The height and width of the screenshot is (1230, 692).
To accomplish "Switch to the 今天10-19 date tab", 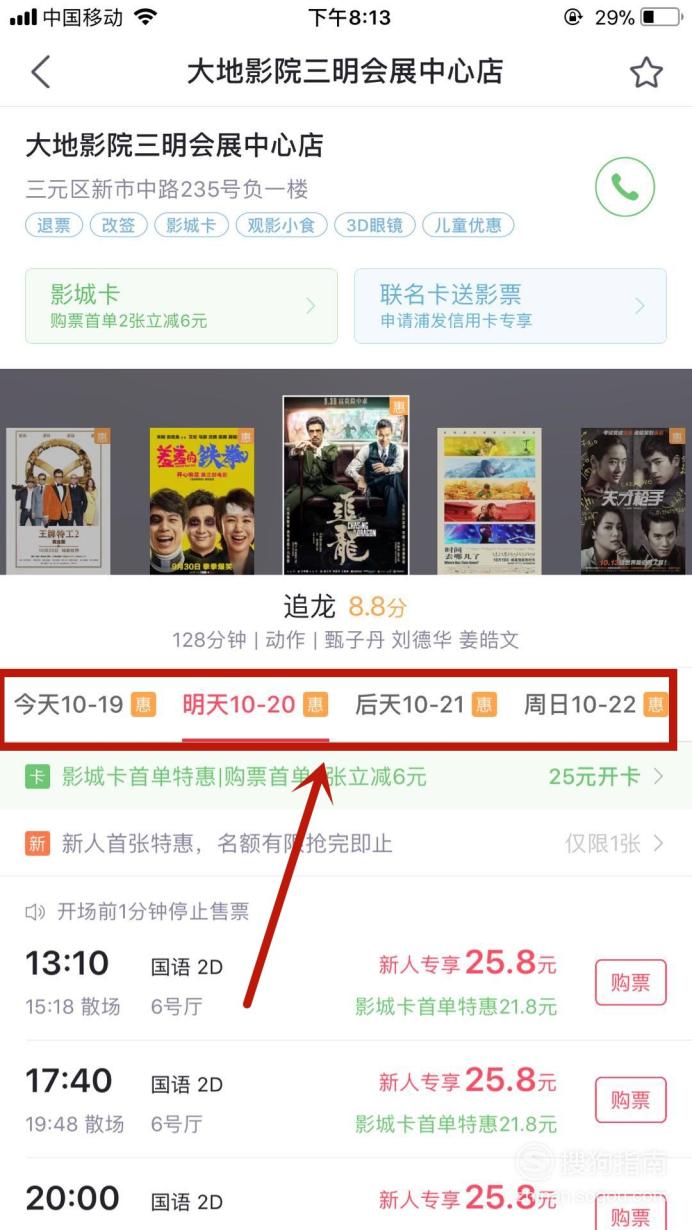I will coord(84,705).
